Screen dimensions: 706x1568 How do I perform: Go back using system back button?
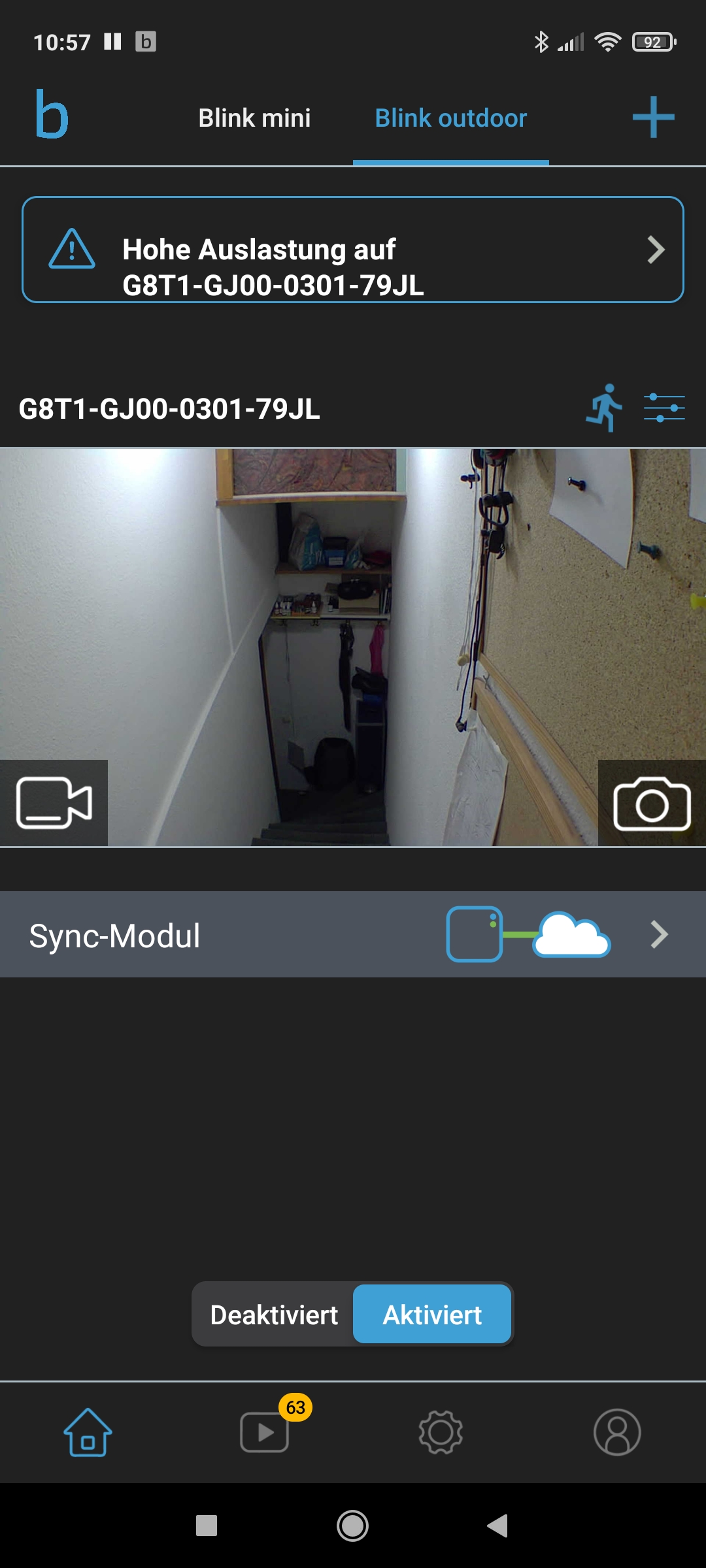click(497, 1526)
